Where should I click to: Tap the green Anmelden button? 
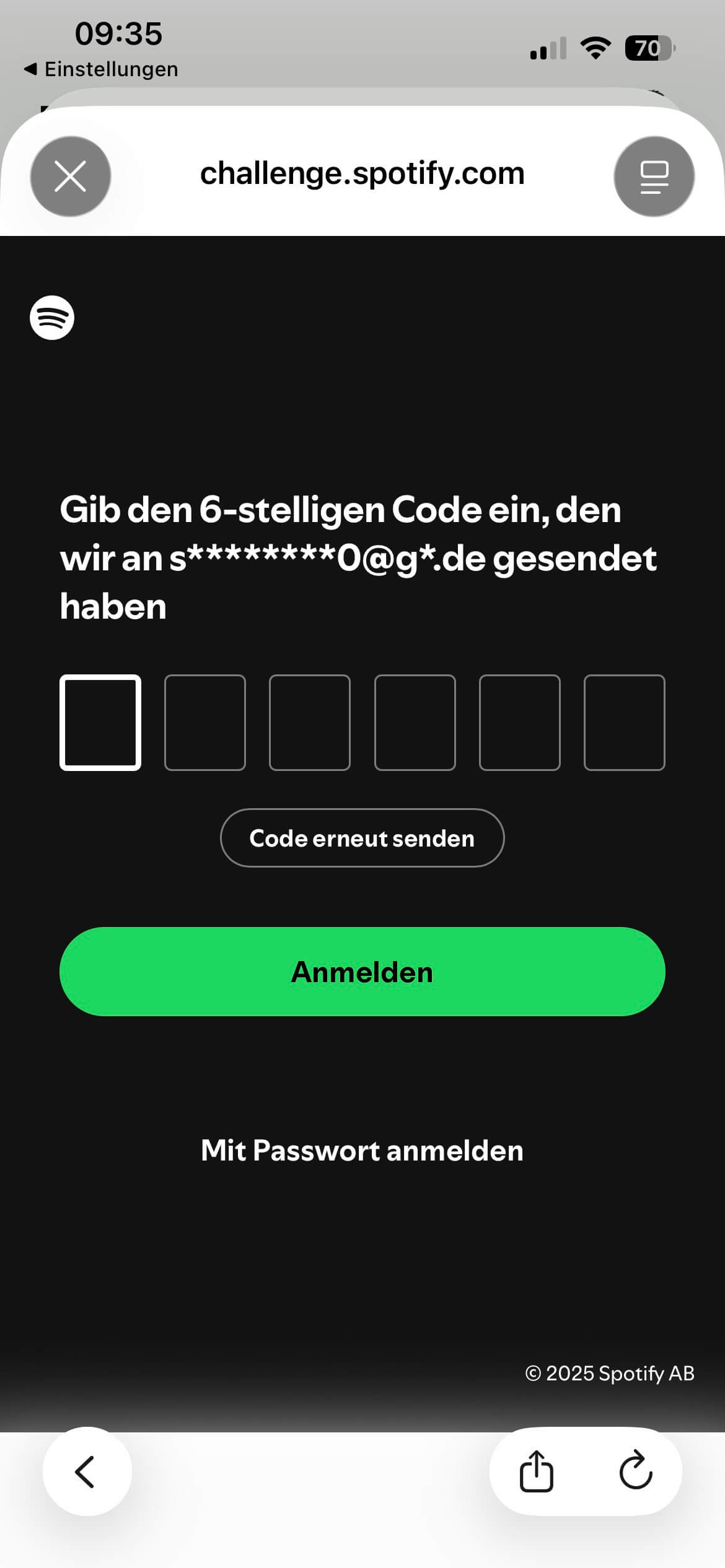362,971
